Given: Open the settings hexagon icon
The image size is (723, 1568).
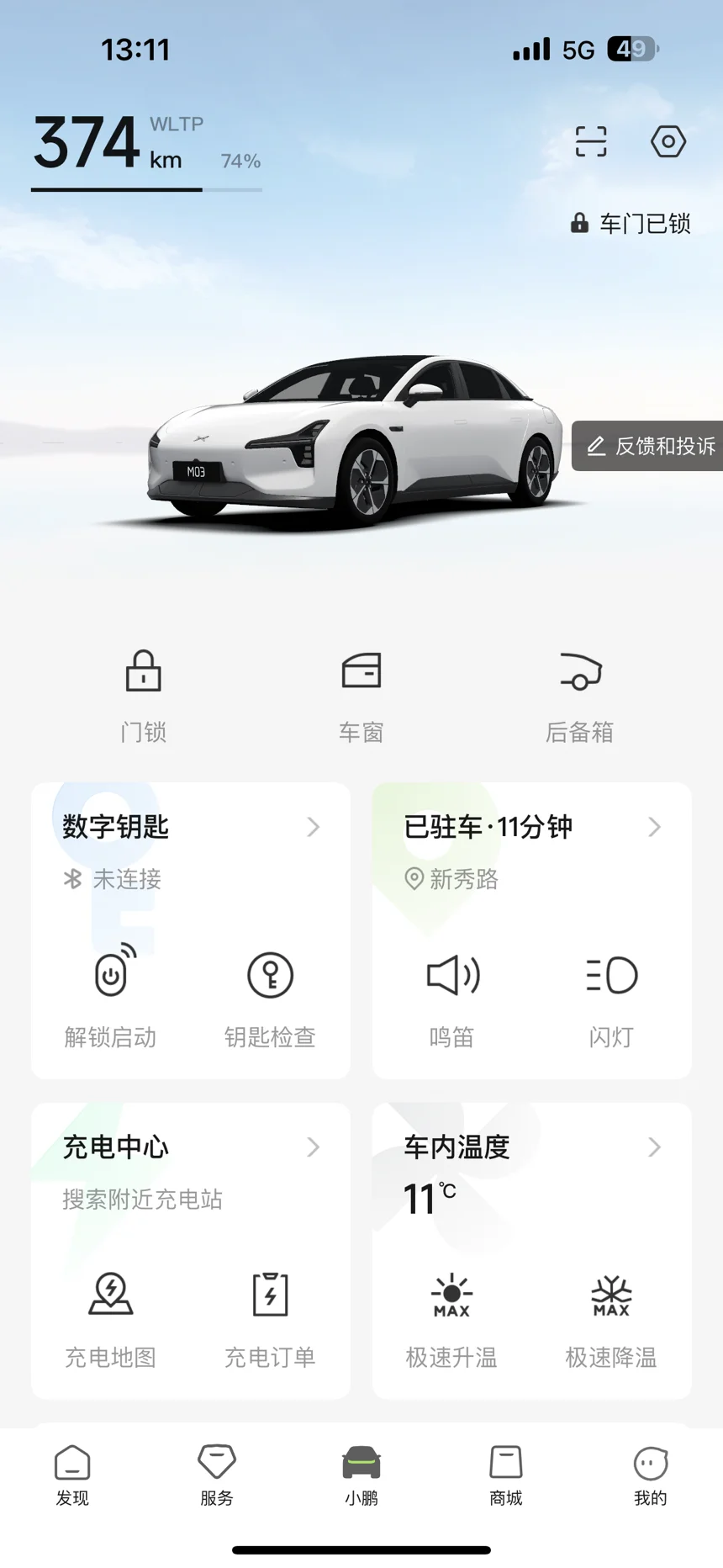Looking at the screenshot, I should 668,141.
